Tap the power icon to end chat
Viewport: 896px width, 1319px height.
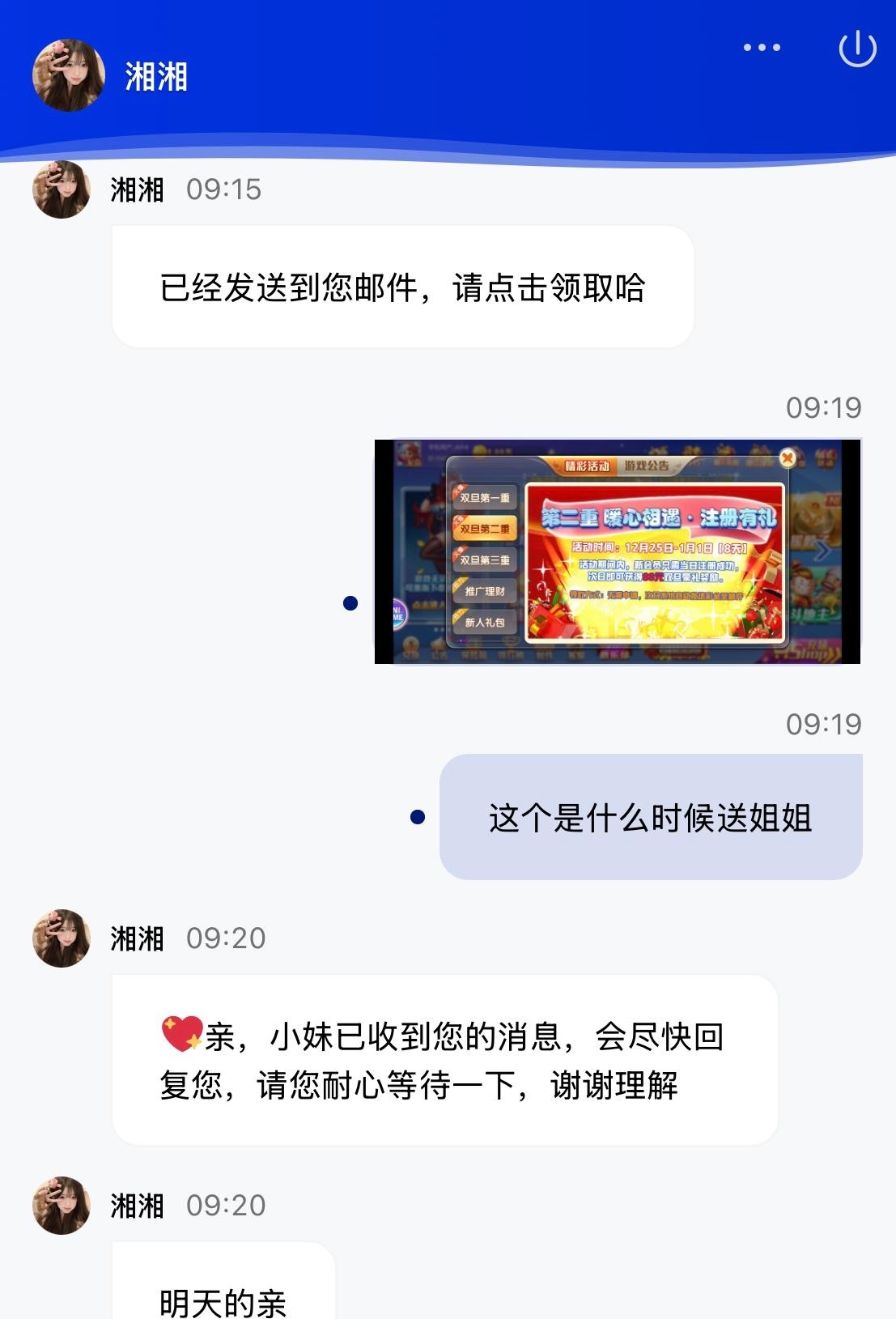point(857,49)
